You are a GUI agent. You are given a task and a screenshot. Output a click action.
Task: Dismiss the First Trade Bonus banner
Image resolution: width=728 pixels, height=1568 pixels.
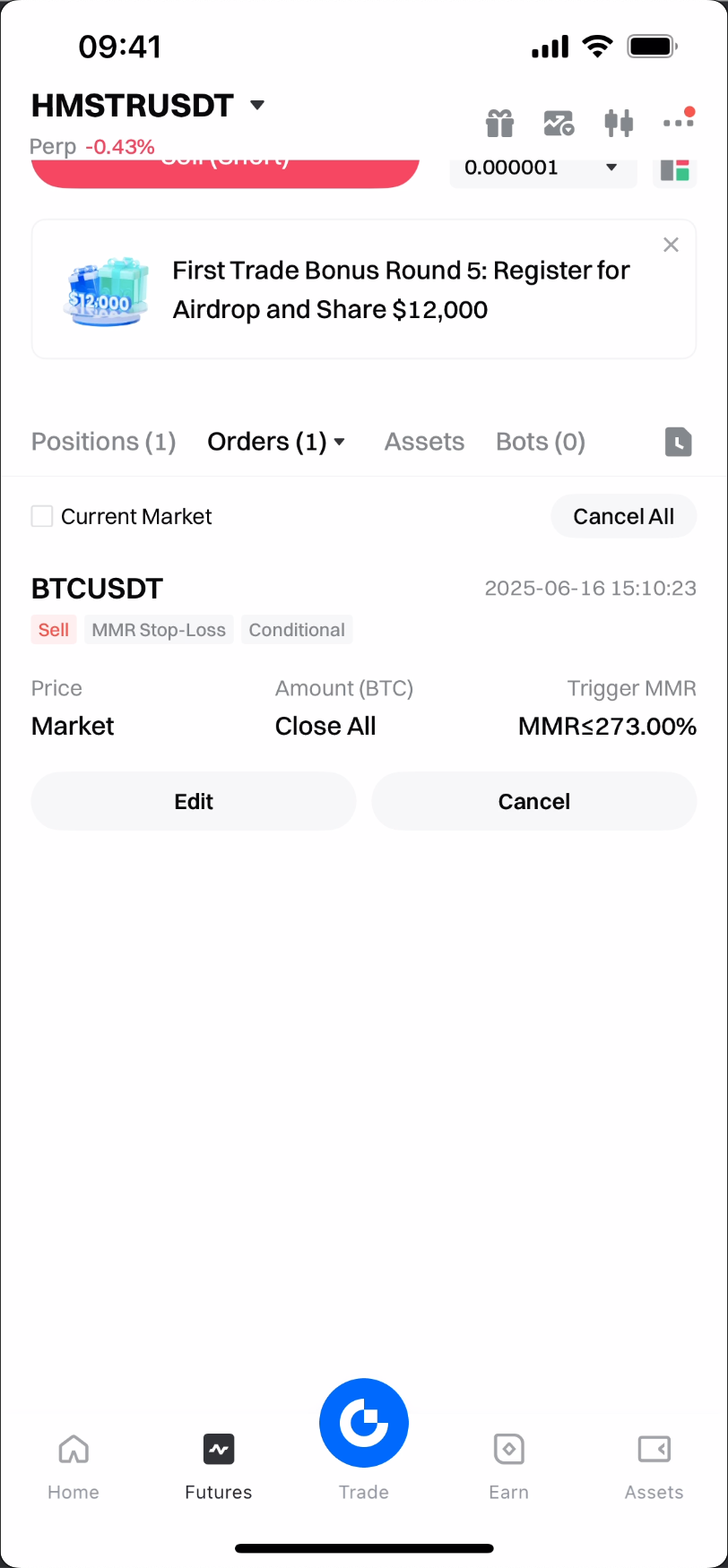[671, 245]
